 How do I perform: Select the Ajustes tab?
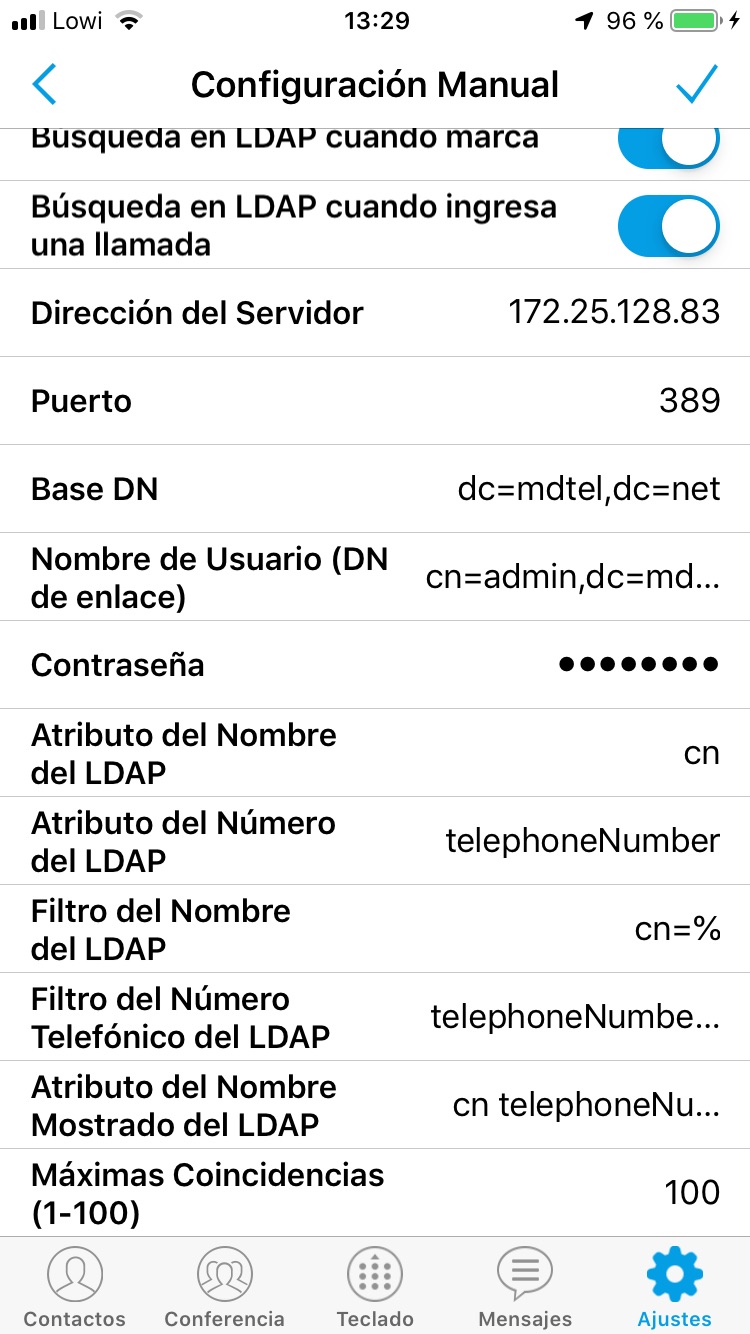click(675, 1286)
